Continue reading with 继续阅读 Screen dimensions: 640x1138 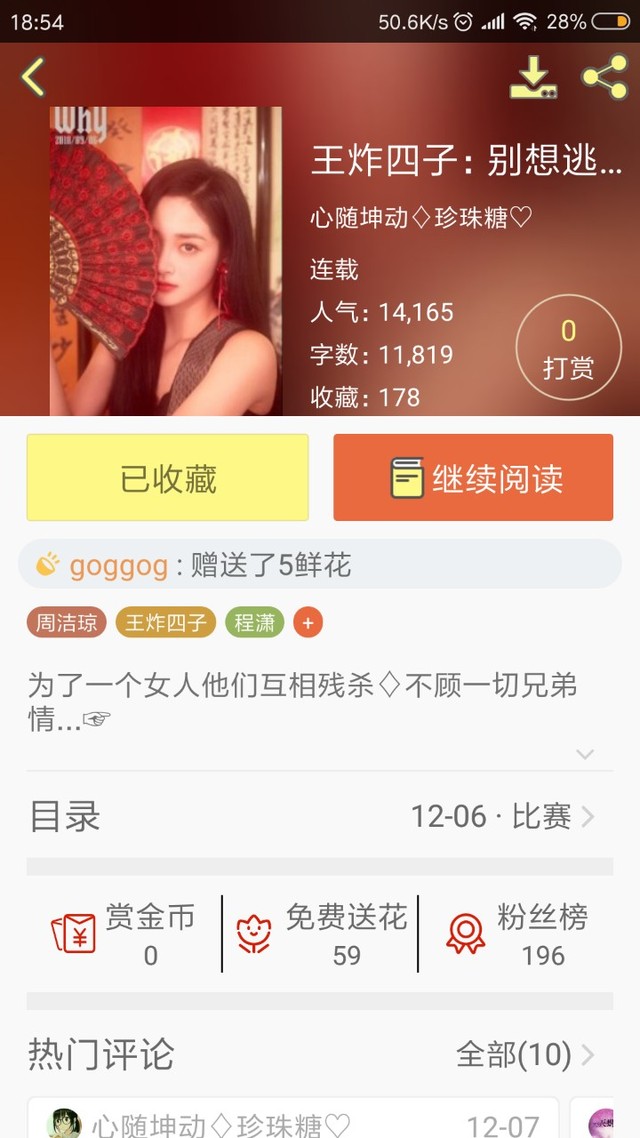[x=473, y=478]
